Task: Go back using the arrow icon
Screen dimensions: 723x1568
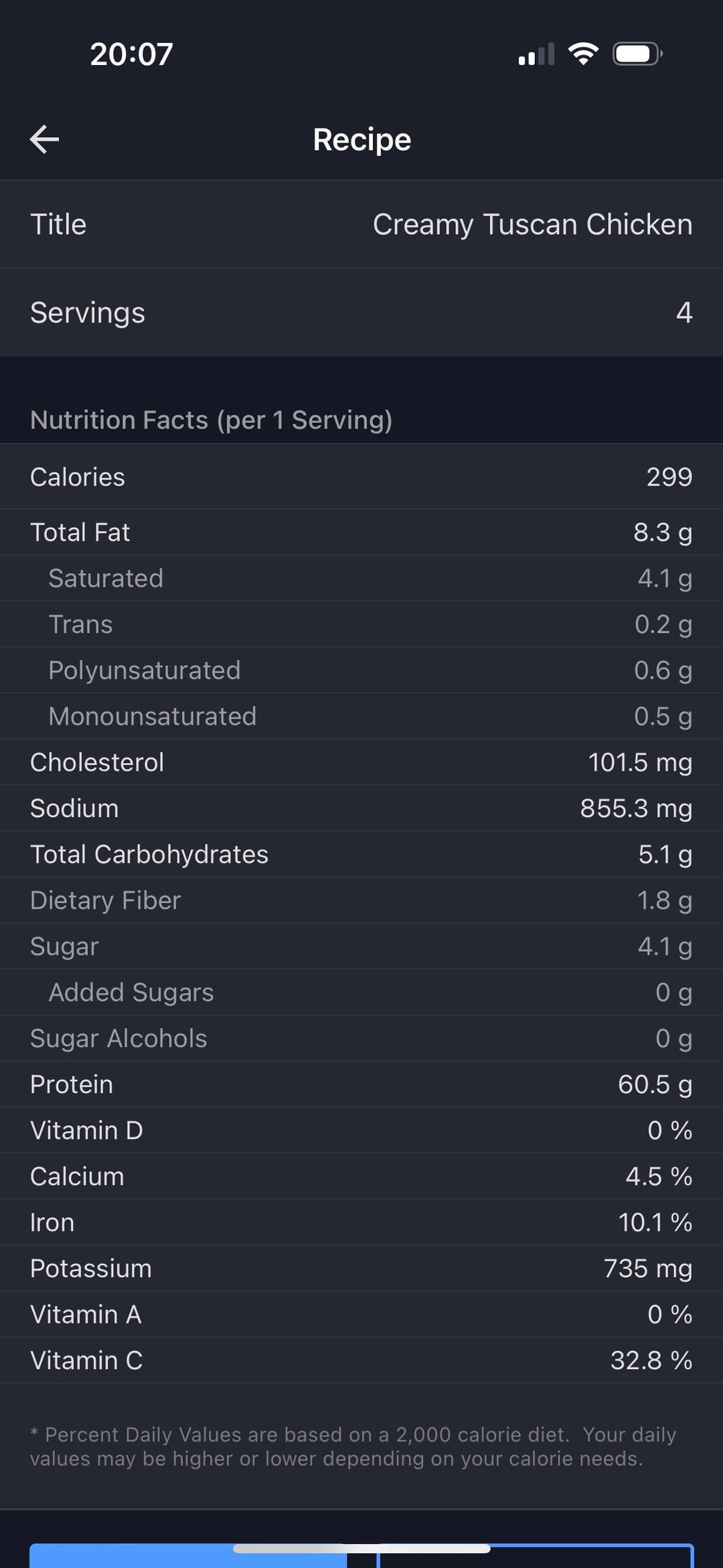Action: point(45,139)
